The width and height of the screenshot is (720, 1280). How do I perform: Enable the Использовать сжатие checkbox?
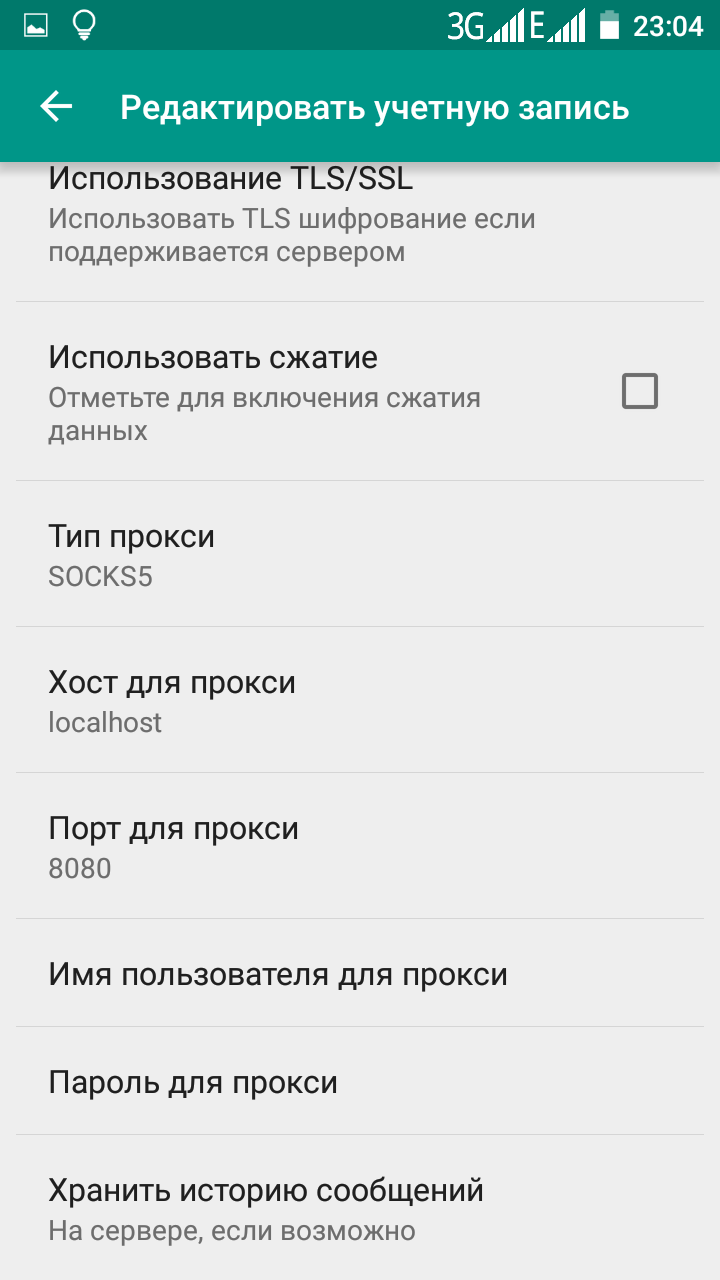[639, 391]
